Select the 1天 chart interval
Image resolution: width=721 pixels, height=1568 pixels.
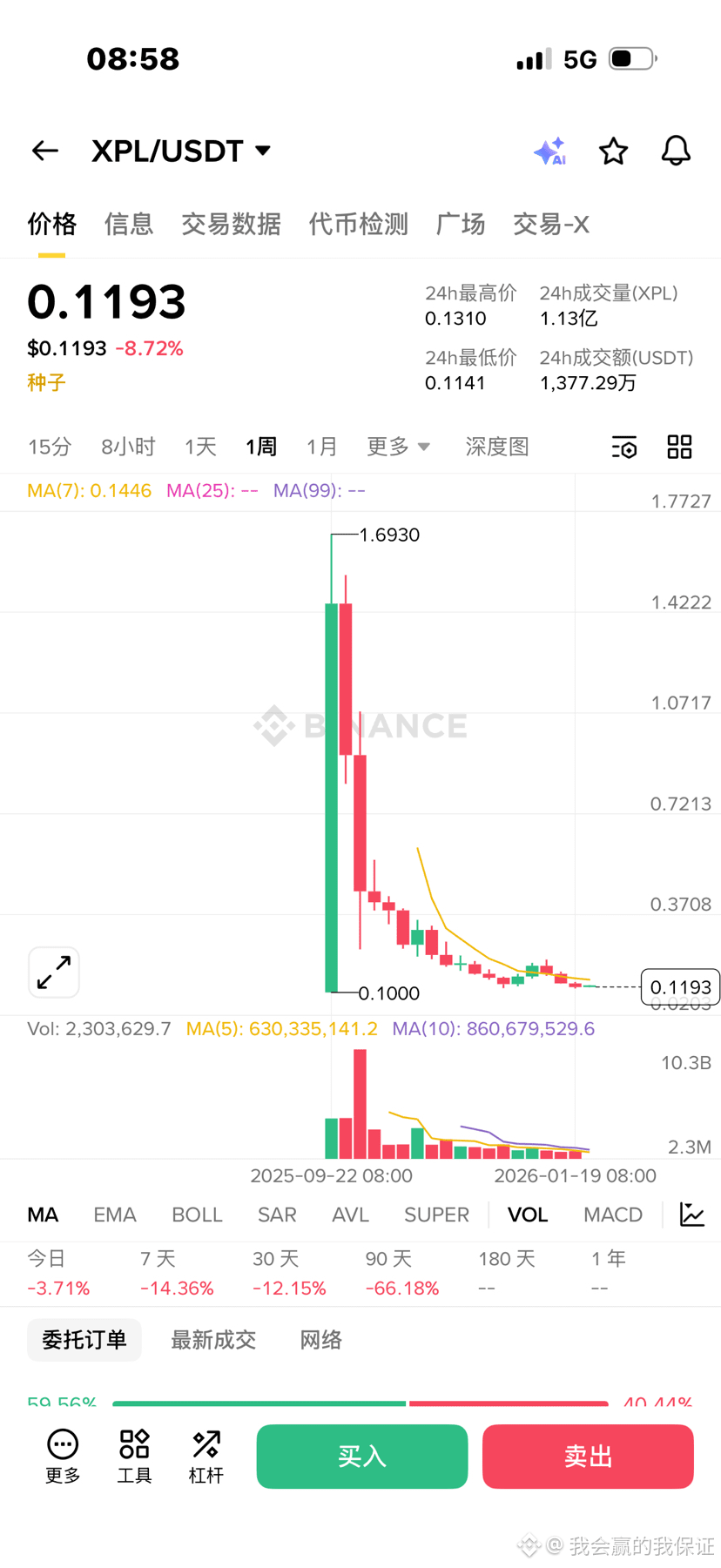tap(200, 447)
